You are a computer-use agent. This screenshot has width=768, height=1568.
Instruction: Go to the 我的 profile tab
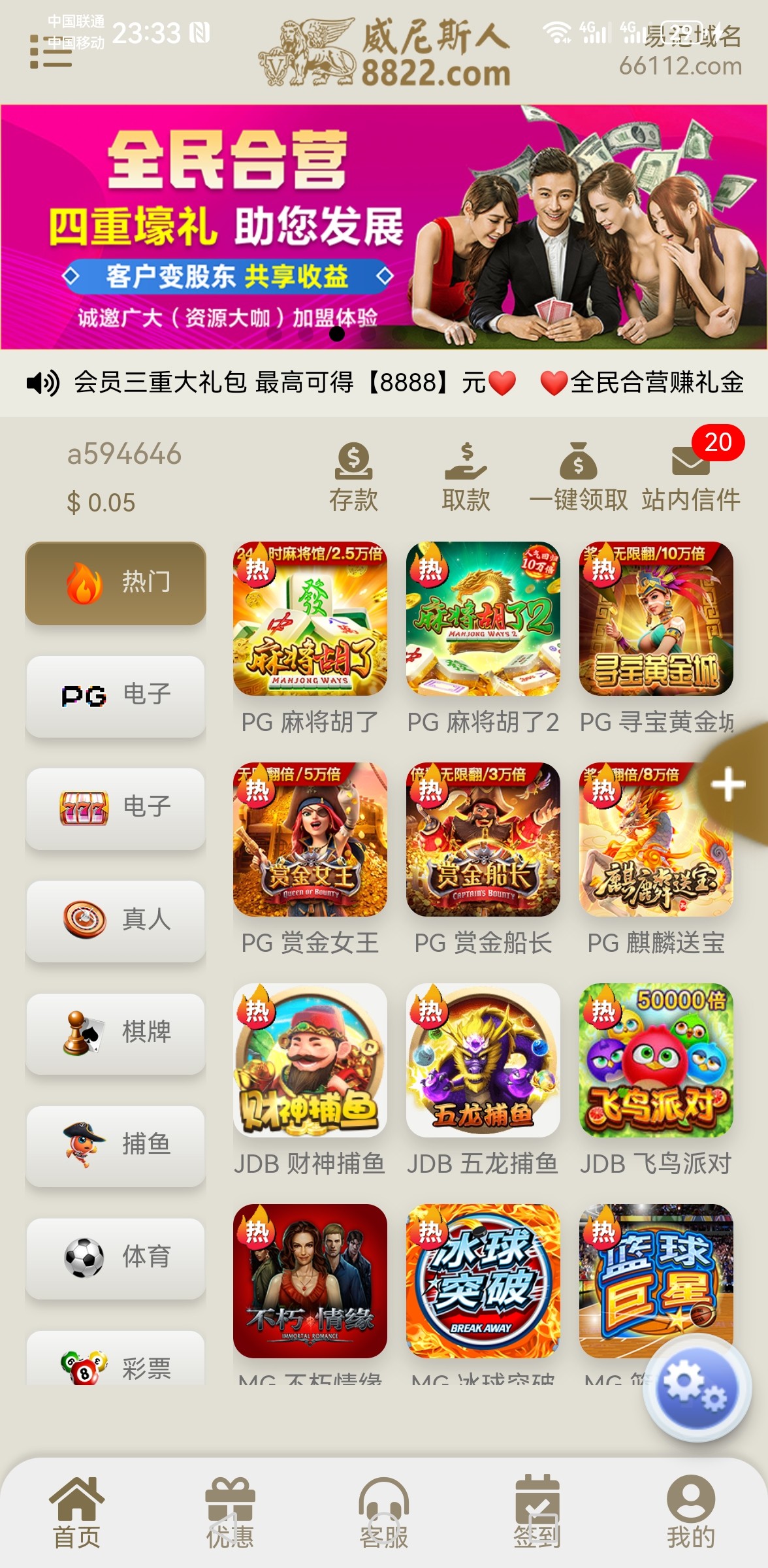(691, 1512)
